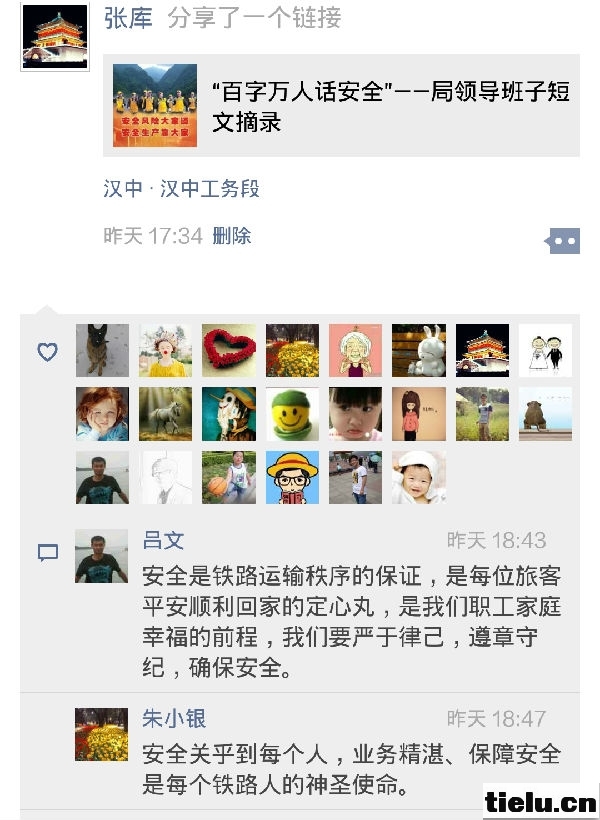
Task: Tap commenter name 吕文
Action: [164, 541]
